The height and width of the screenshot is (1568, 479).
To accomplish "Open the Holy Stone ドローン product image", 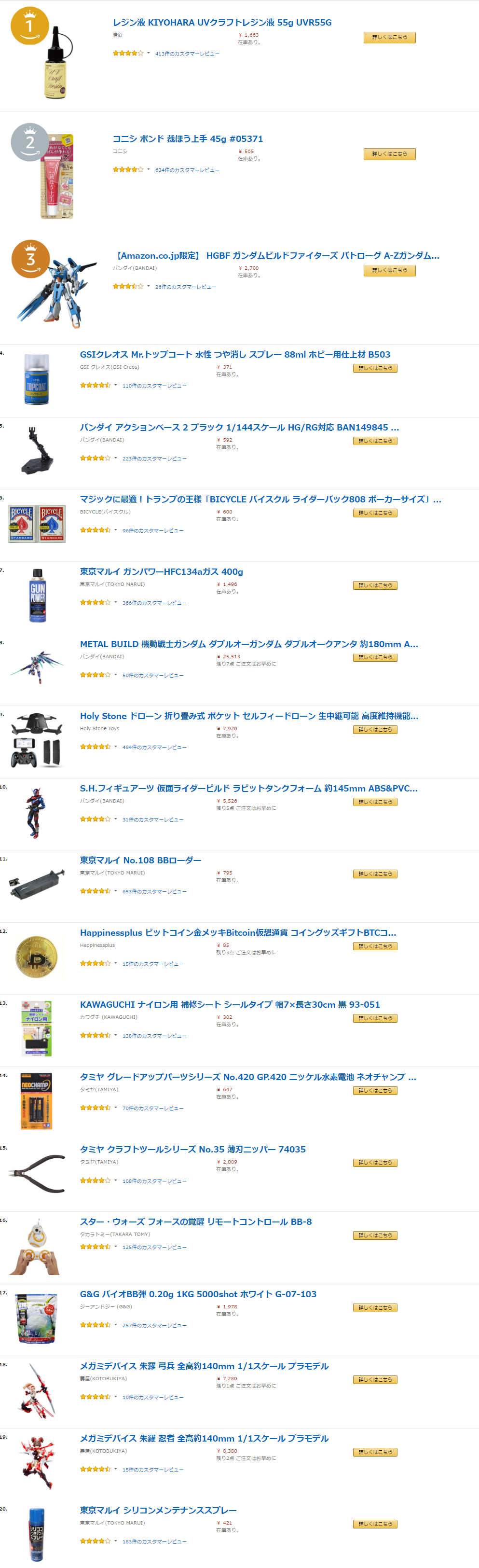I will 37,740.
